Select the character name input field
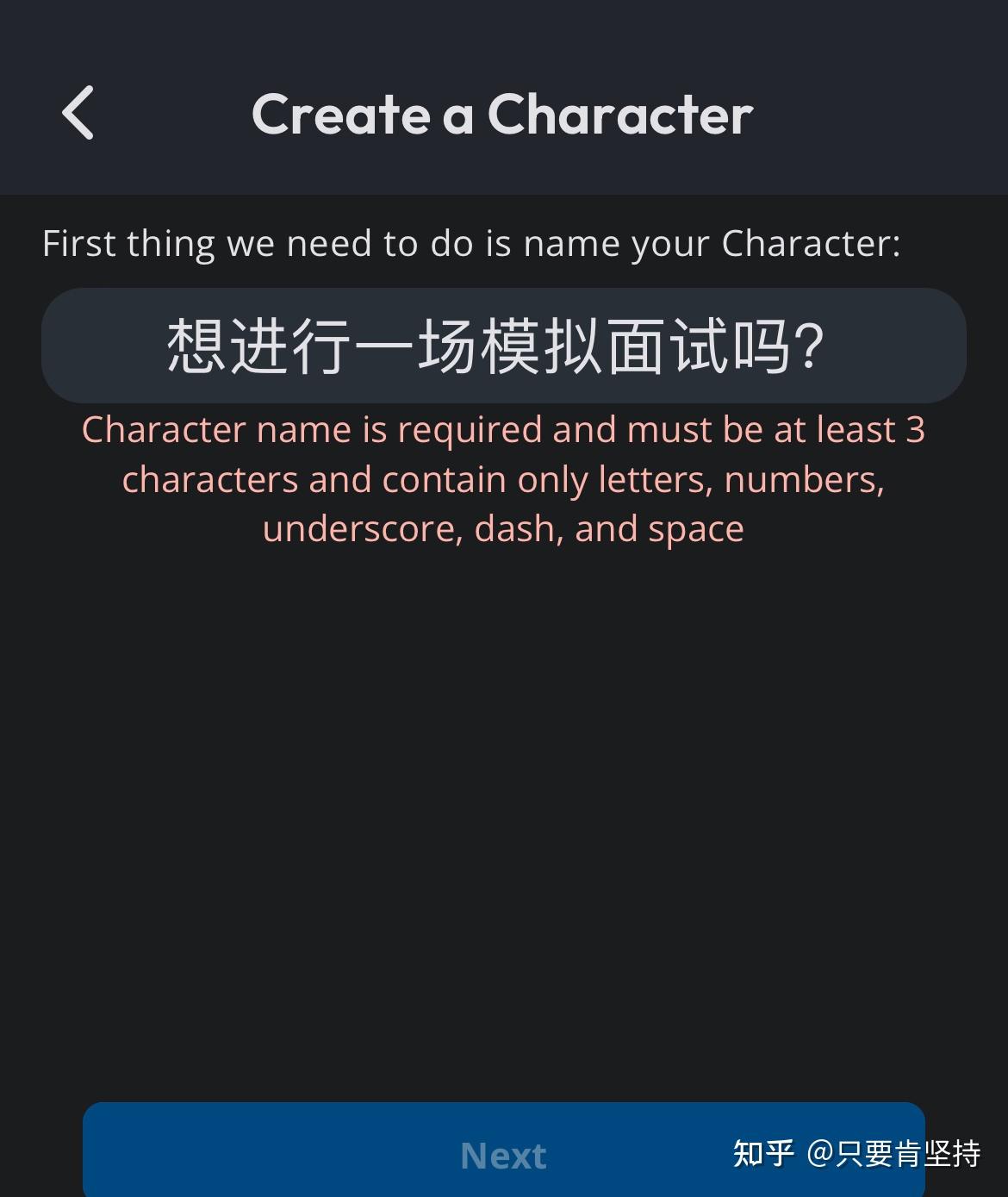 pos(502,345)
